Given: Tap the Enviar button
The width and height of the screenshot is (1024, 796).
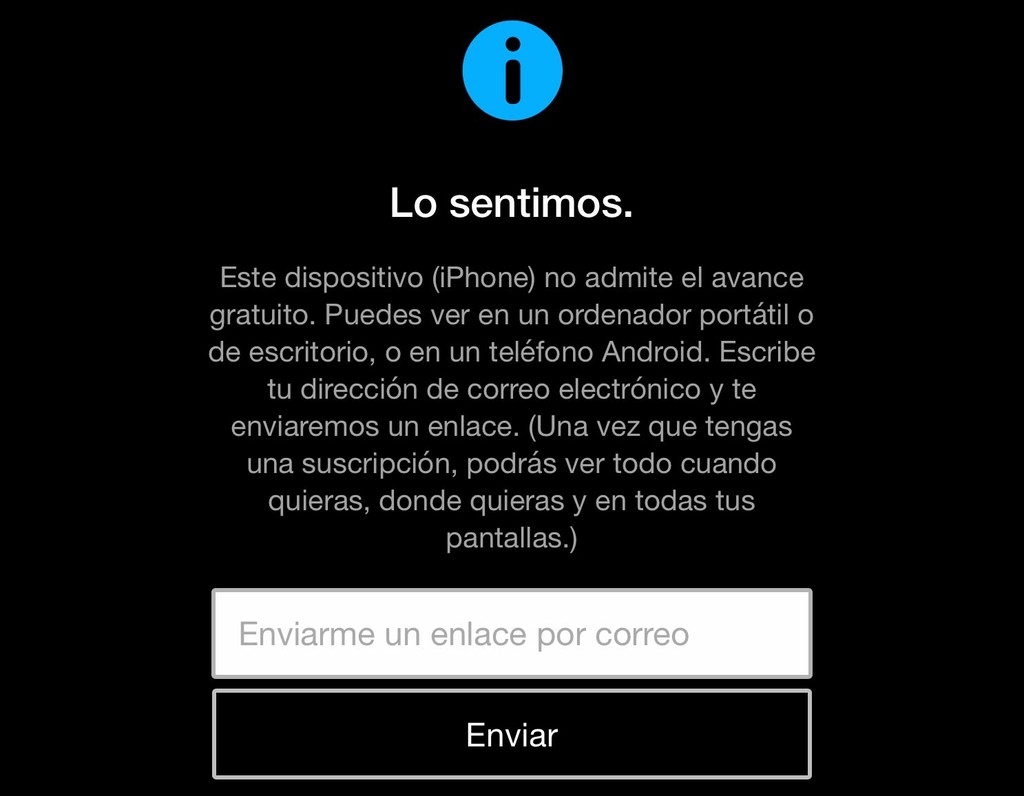Looking at the screenshot, I should point(511,735).
